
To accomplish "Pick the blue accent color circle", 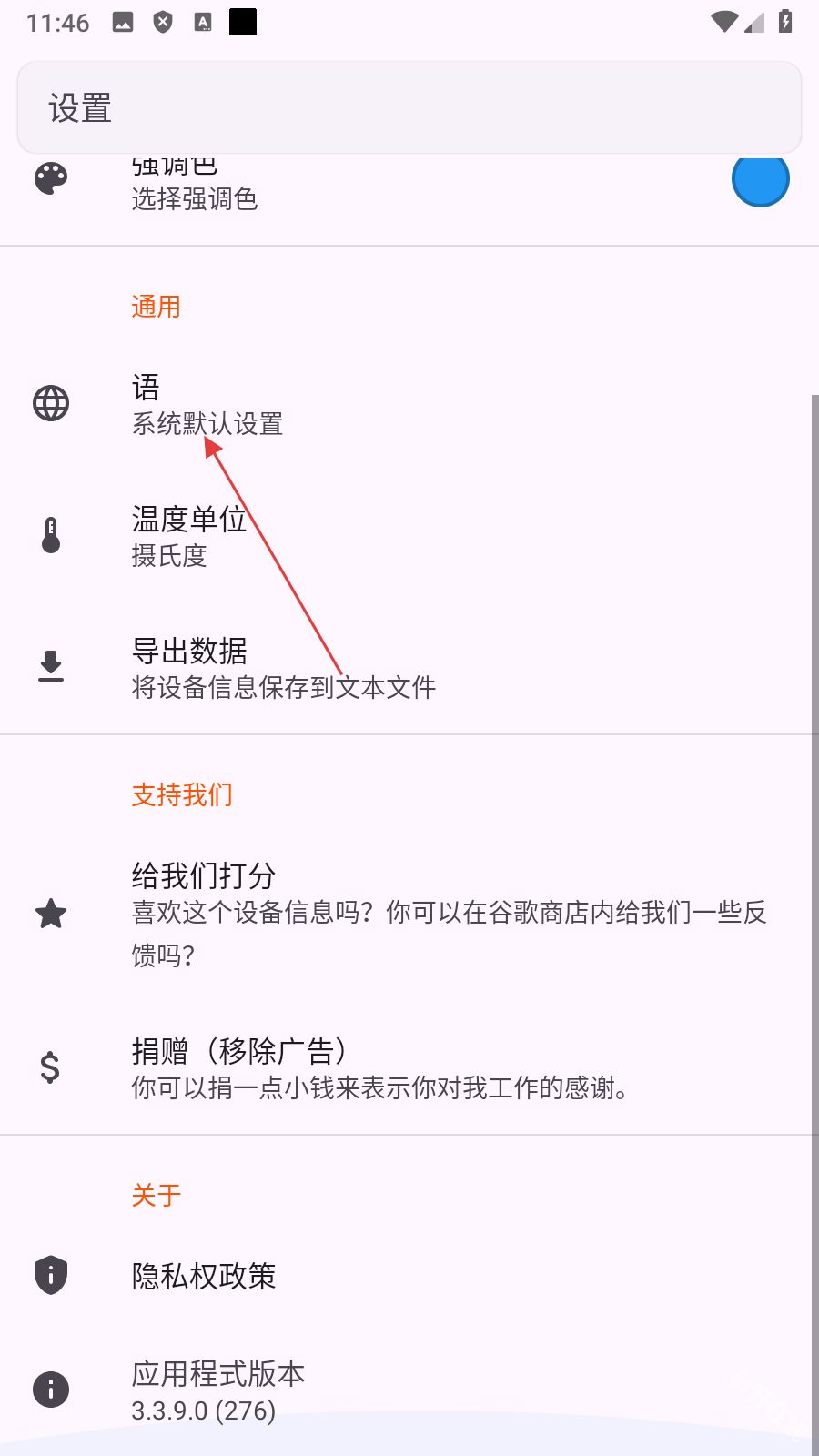I will click(x=761, y=179).
